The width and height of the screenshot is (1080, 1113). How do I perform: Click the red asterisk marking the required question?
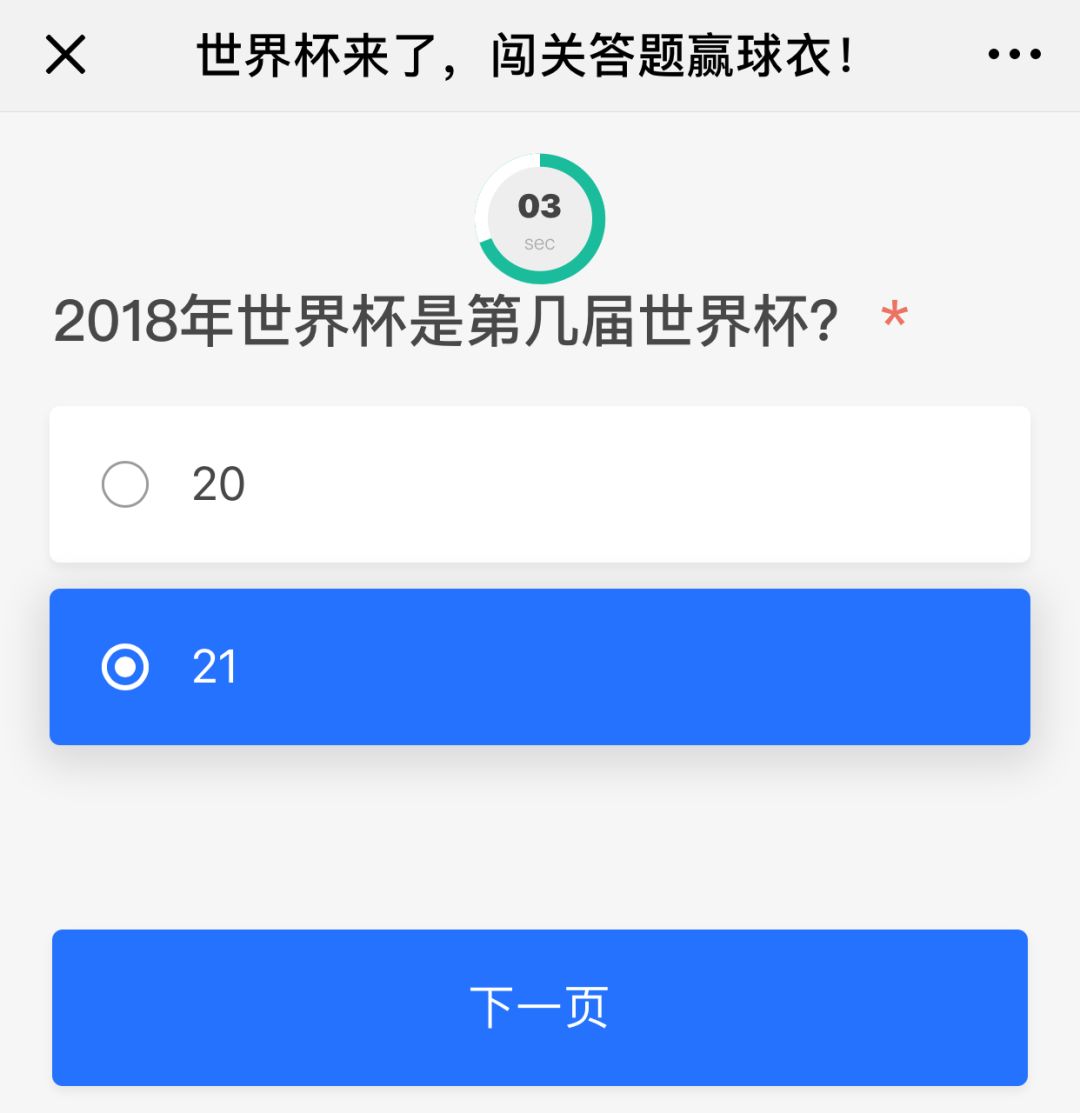[895, 316]
